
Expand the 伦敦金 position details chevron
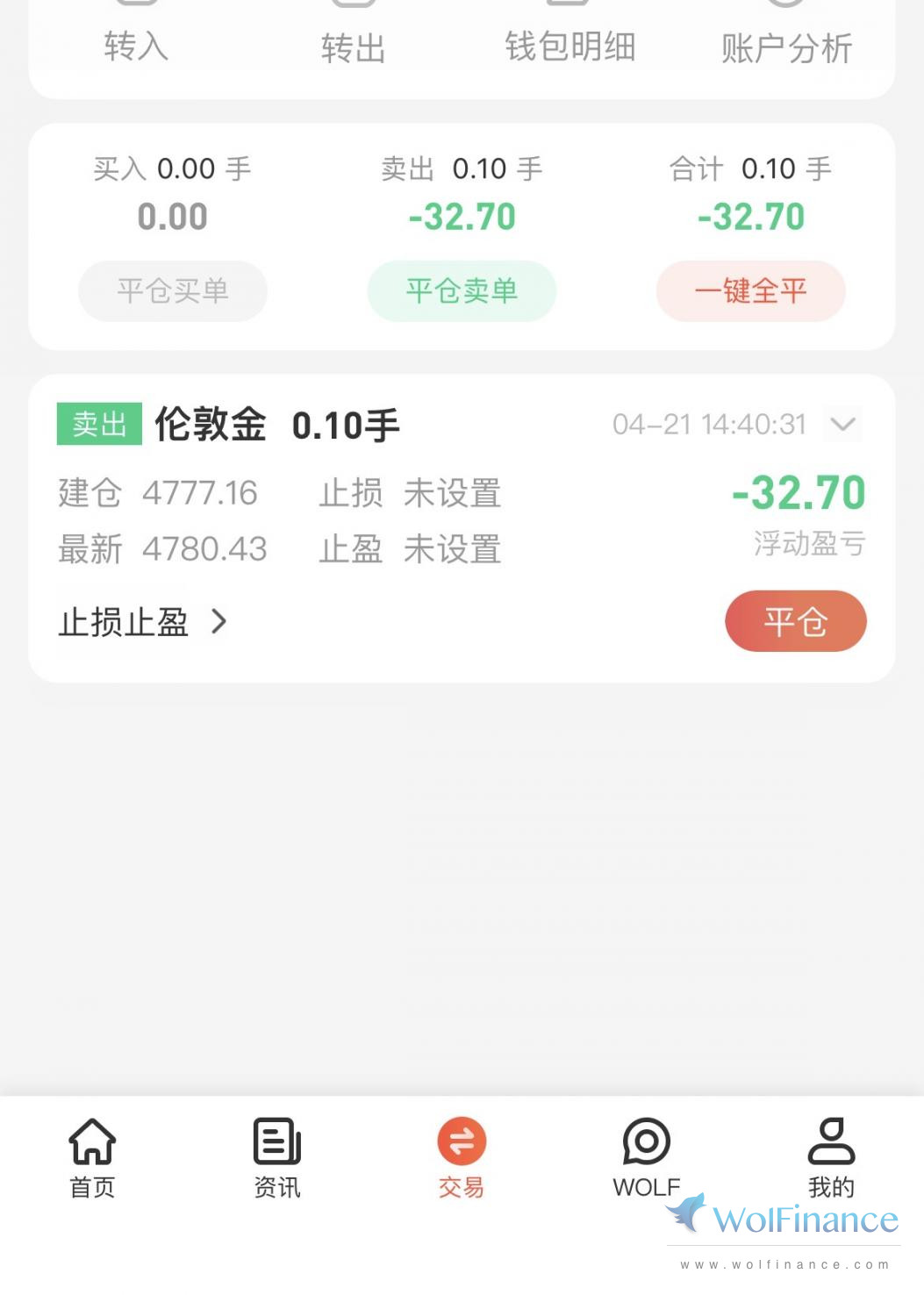pyautogui.click(x=842, y=425)
